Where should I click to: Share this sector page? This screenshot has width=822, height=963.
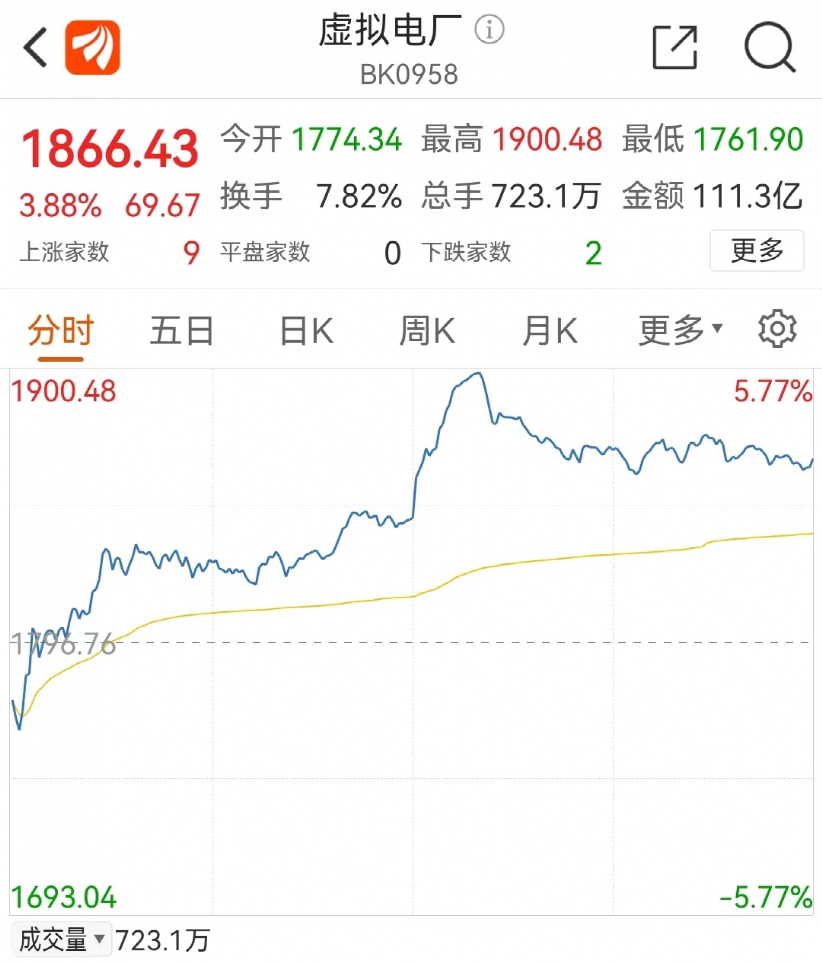674,47
